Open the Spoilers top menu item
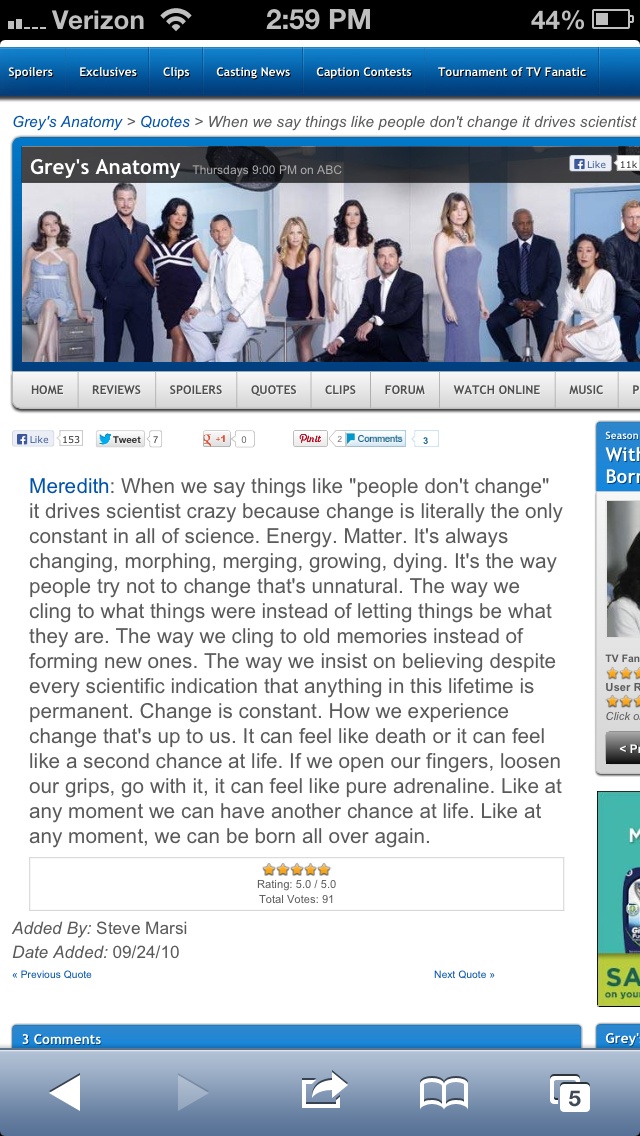Image resolution: width=640 pixels, height=1136 pixels. pyautogui.click(x=31, y=72)
